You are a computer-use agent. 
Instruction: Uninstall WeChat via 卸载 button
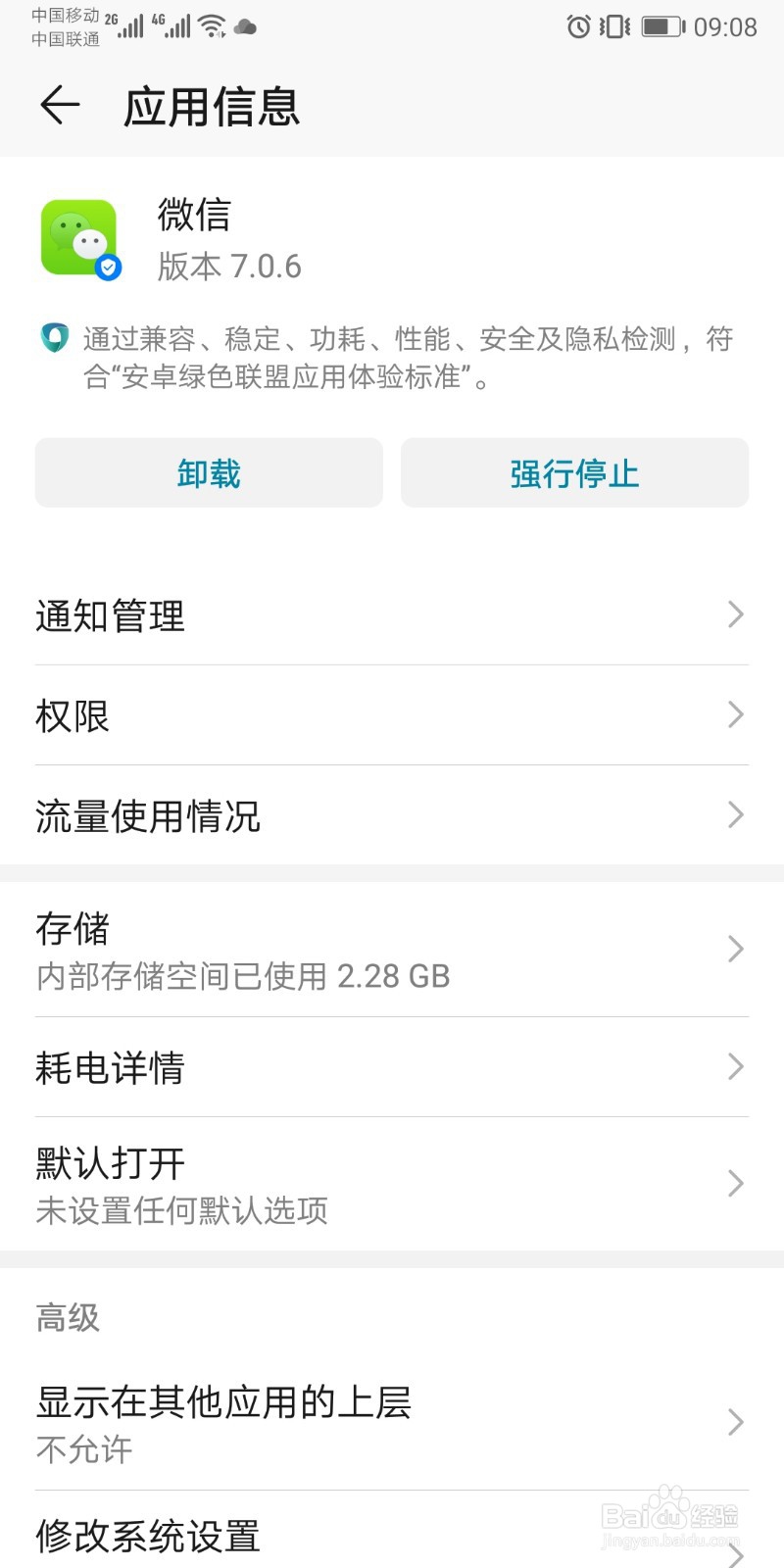click(x=208, y=472)
